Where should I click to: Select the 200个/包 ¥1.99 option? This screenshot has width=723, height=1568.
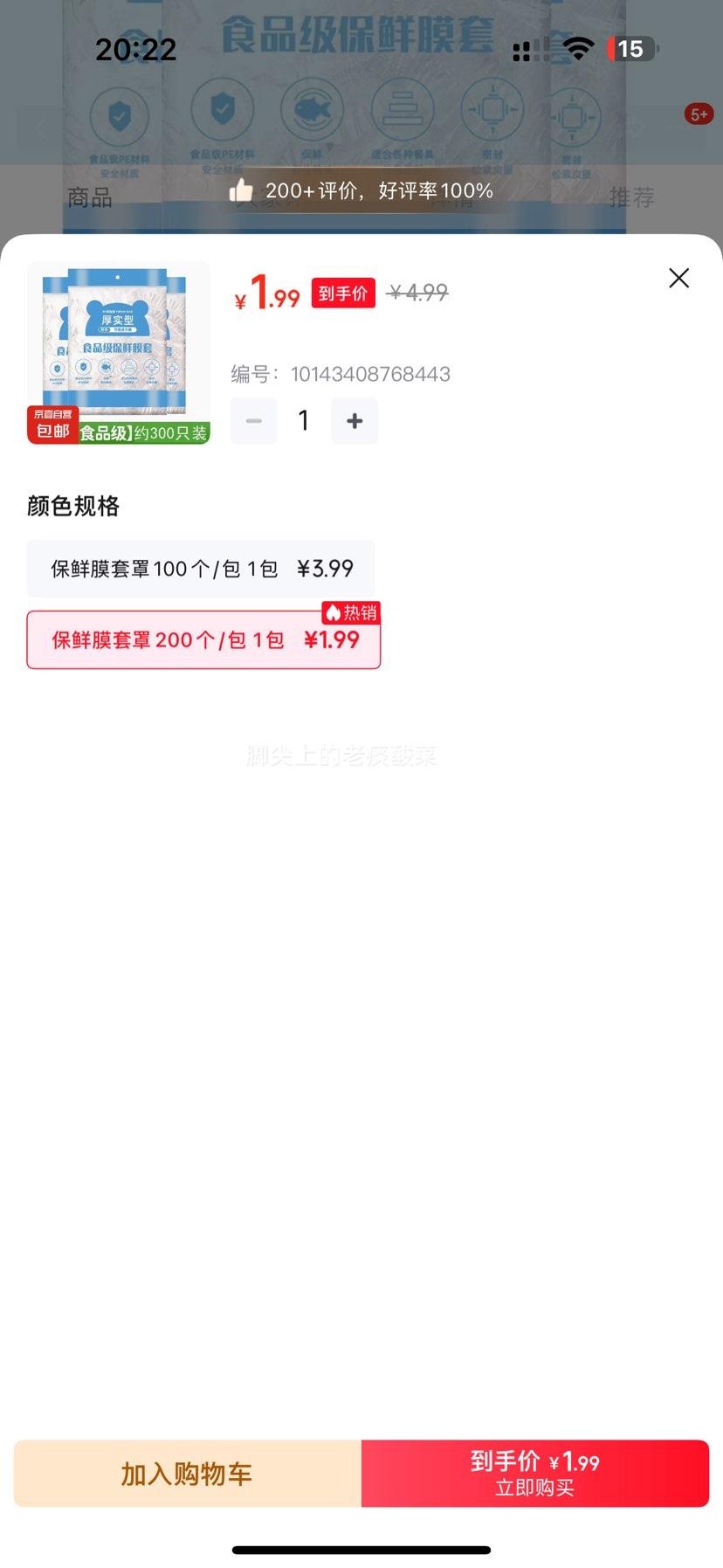pyautogui.click(x=203, y=639)
